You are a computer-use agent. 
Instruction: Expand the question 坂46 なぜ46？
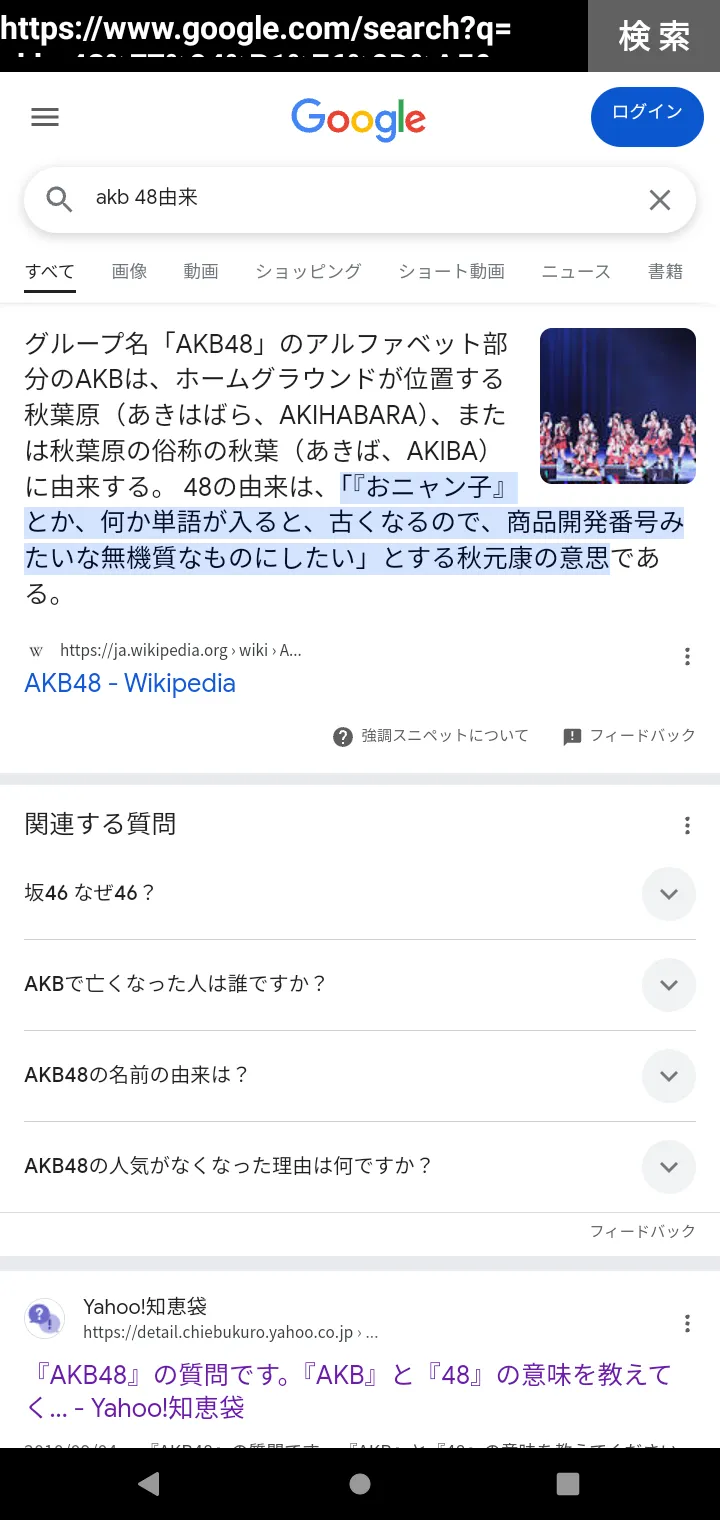[x=360, y=894]
